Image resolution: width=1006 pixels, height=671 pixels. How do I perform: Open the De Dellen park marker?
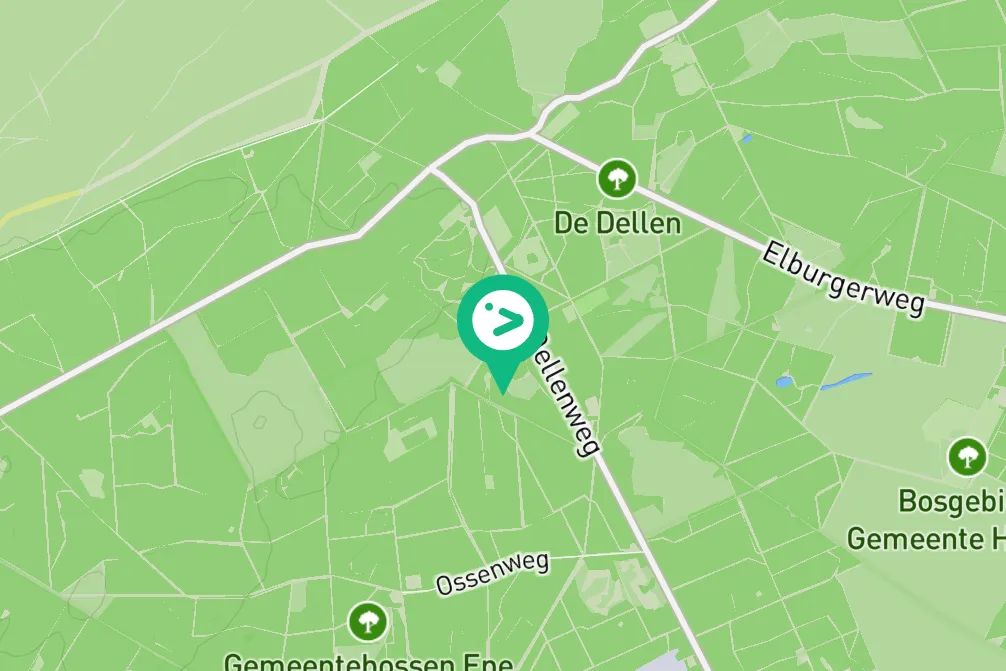coord(617,180)
